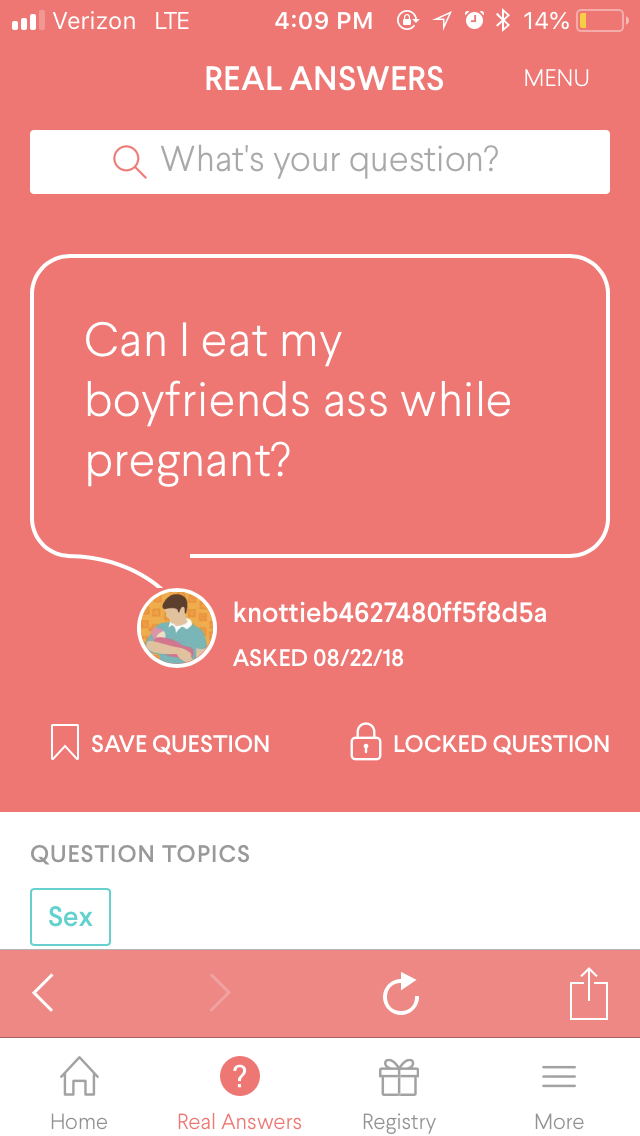Go back with the browser back arrow
This screenshot has height=1136, width=640.
43,993
